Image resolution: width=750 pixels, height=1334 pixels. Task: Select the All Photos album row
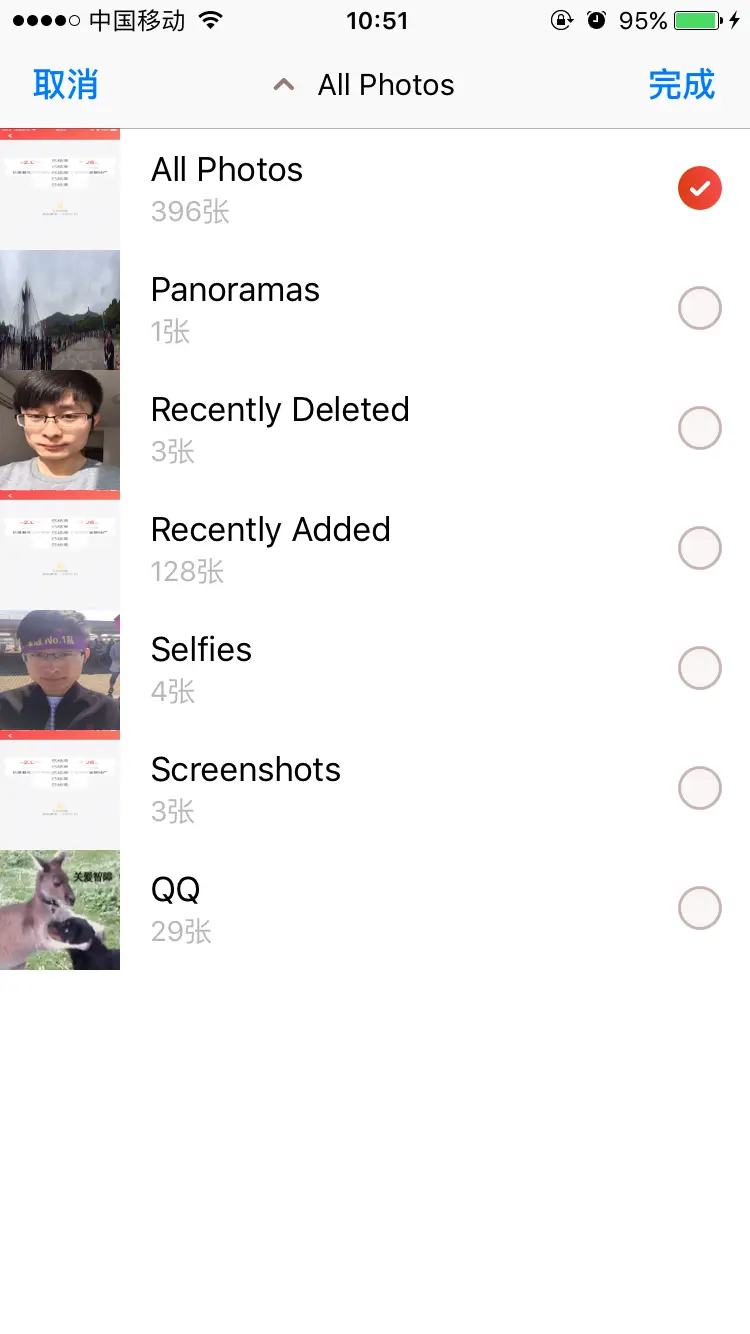(375, 189)
